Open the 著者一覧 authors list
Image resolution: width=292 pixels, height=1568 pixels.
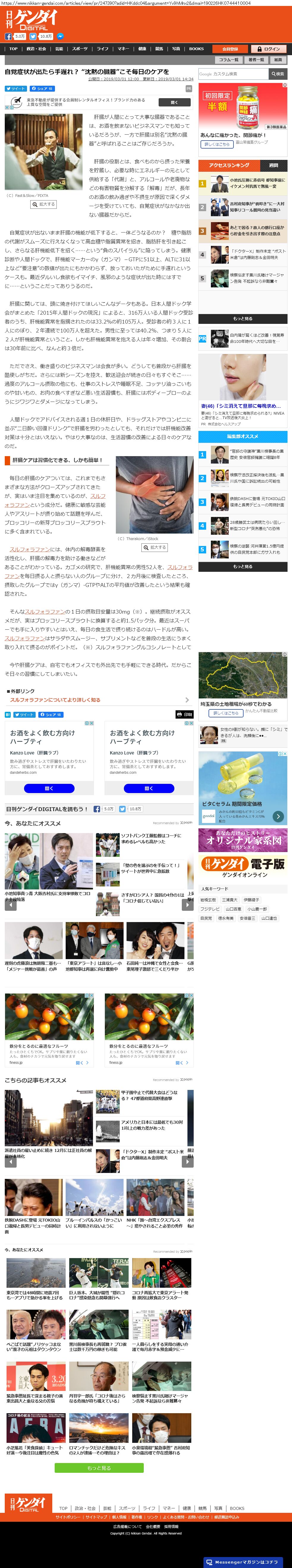pos(256,60)
